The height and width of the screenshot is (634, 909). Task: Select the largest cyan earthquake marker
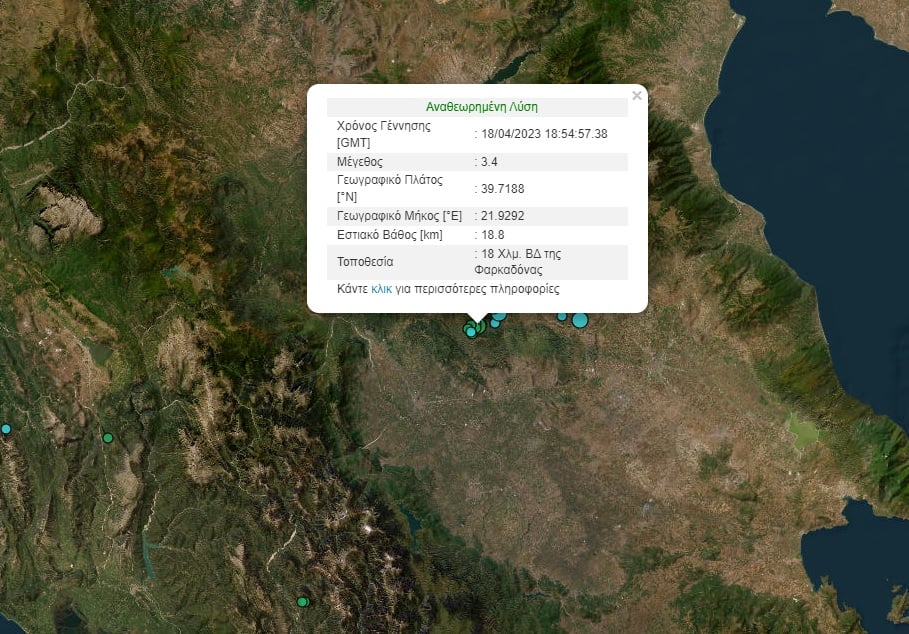point(579,320)
